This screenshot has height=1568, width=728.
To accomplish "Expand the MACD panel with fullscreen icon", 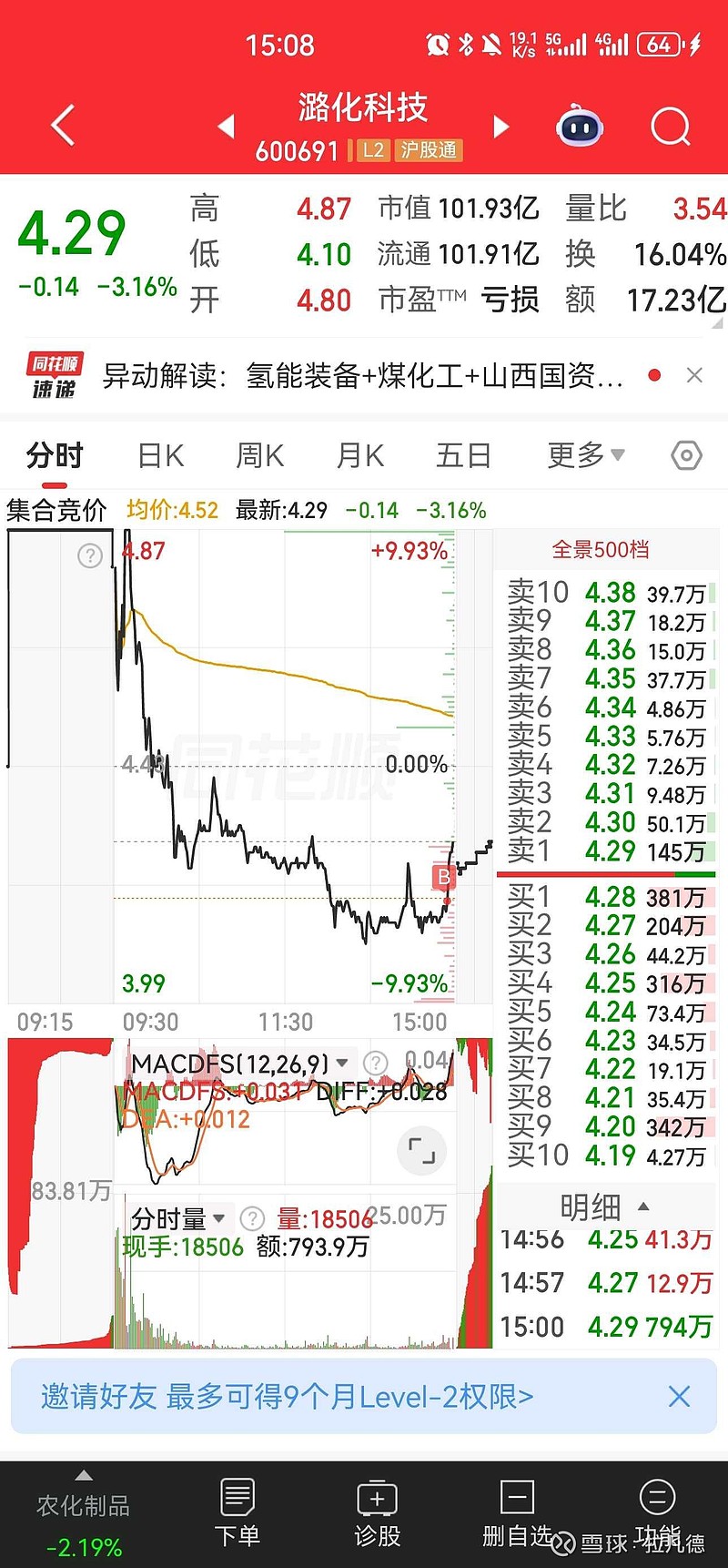I will tap(421, 1151).
